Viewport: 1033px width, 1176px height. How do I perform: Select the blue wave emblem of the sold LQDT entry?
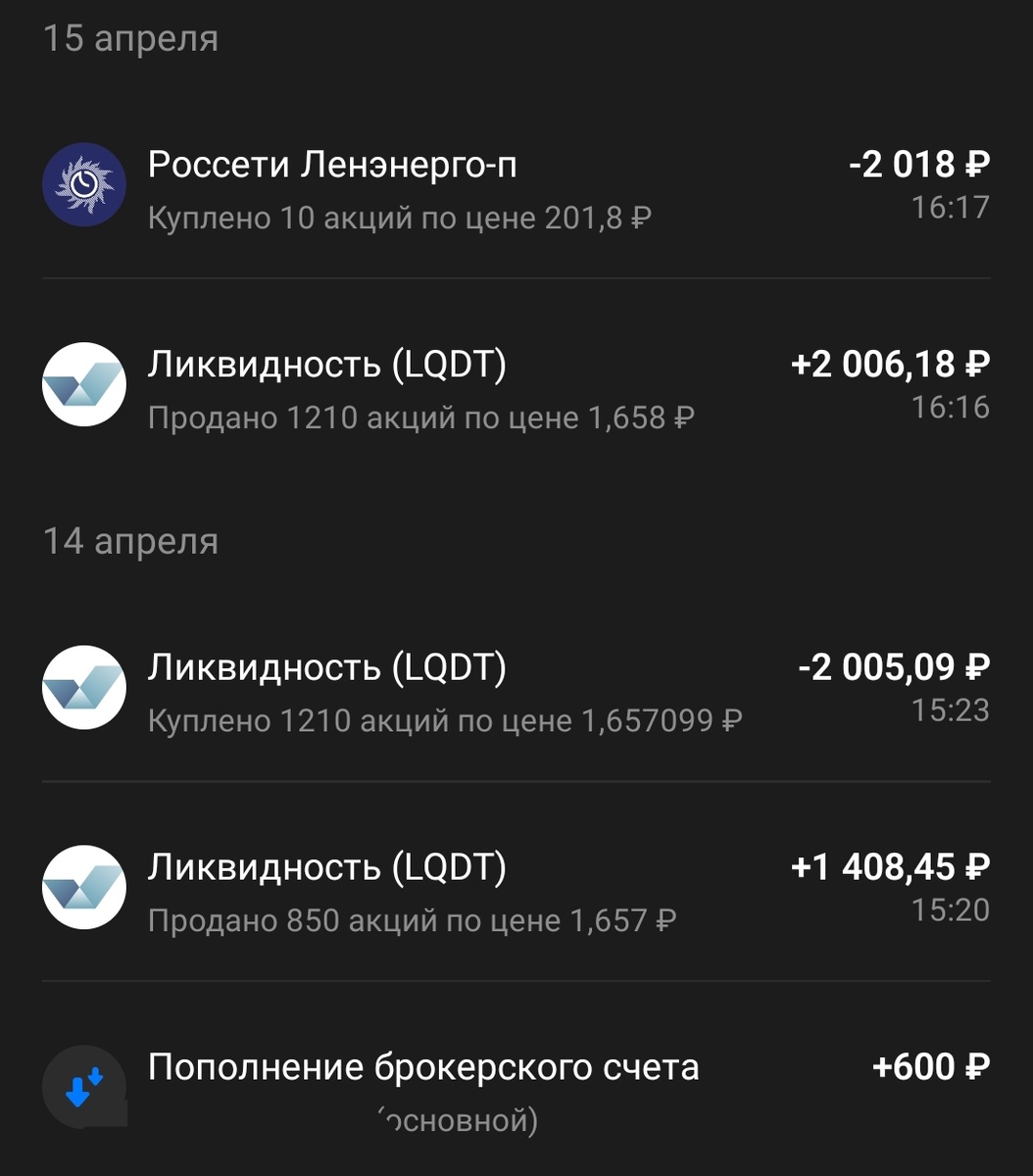pos(83,385)
